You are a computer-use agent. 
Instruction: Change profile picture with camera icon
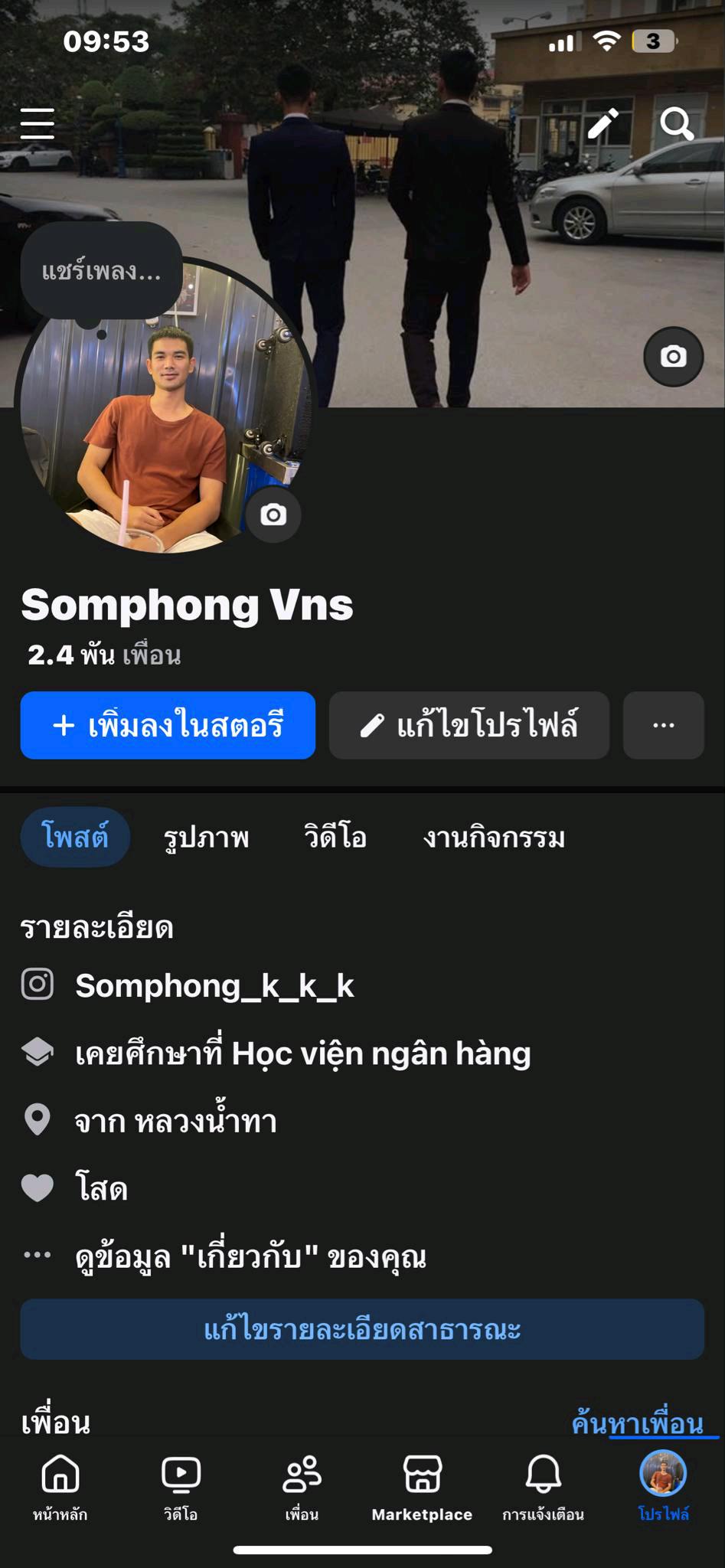273,514
